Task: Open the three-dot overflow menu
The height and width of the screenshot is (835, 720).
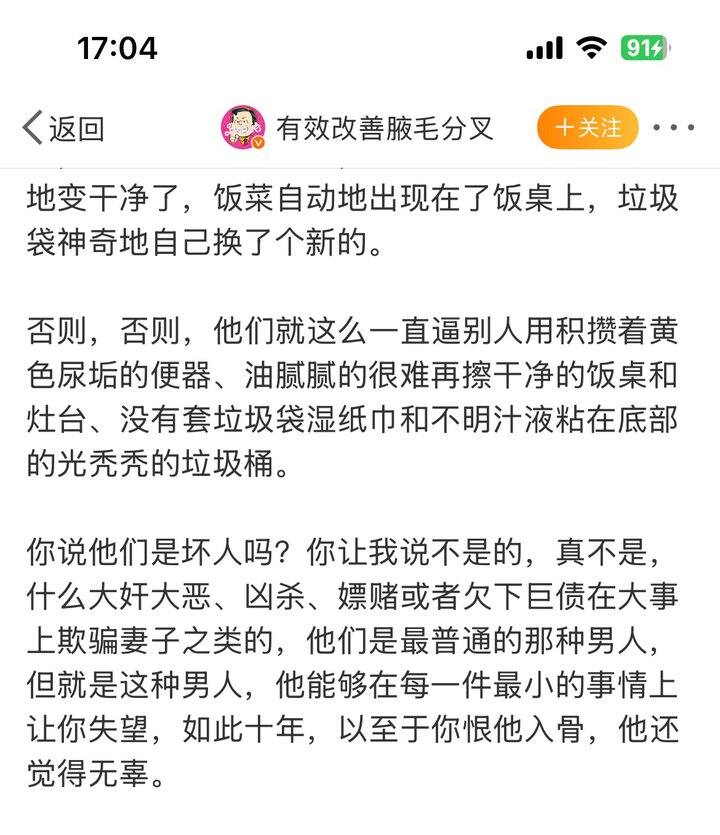Action: (x=674, y=128)
